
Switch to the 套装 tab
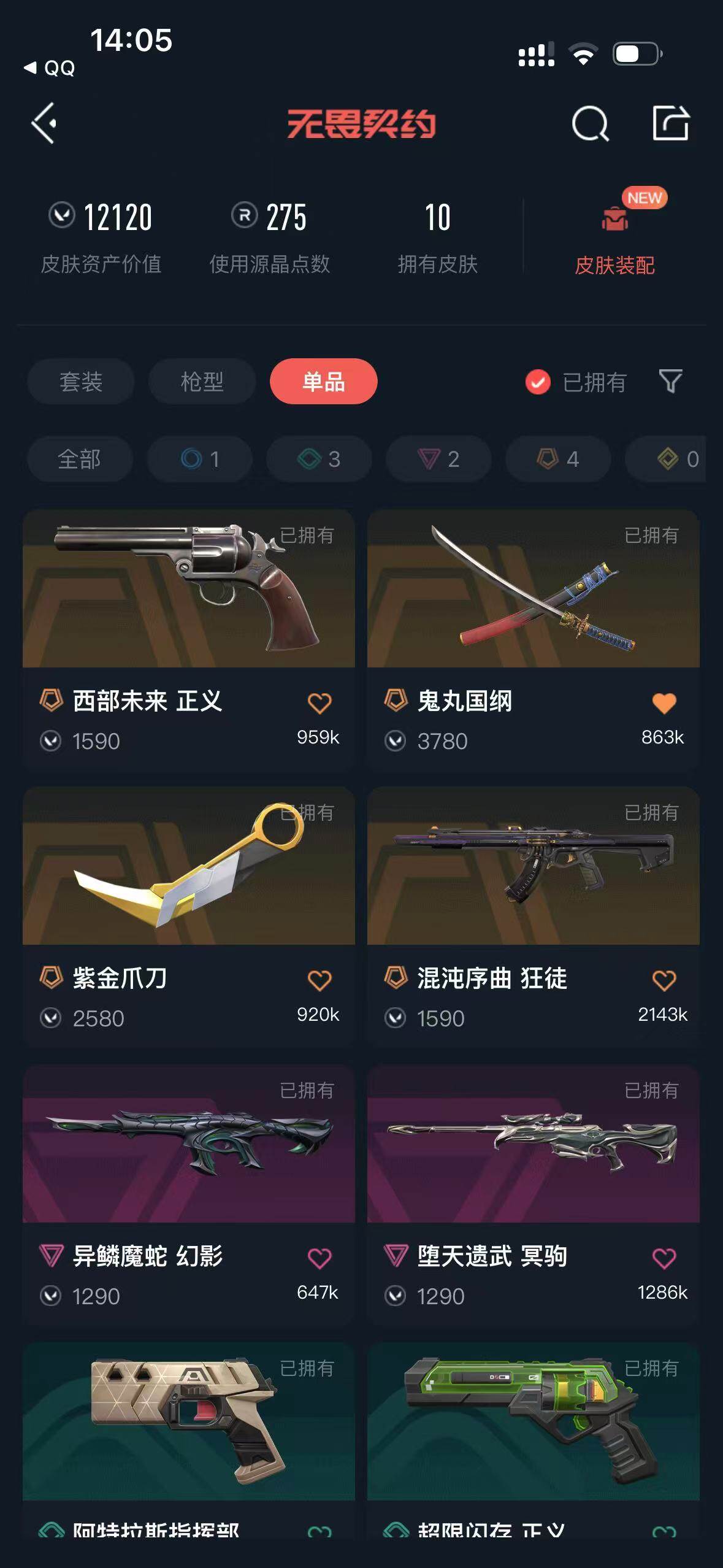tap(80, 382)
